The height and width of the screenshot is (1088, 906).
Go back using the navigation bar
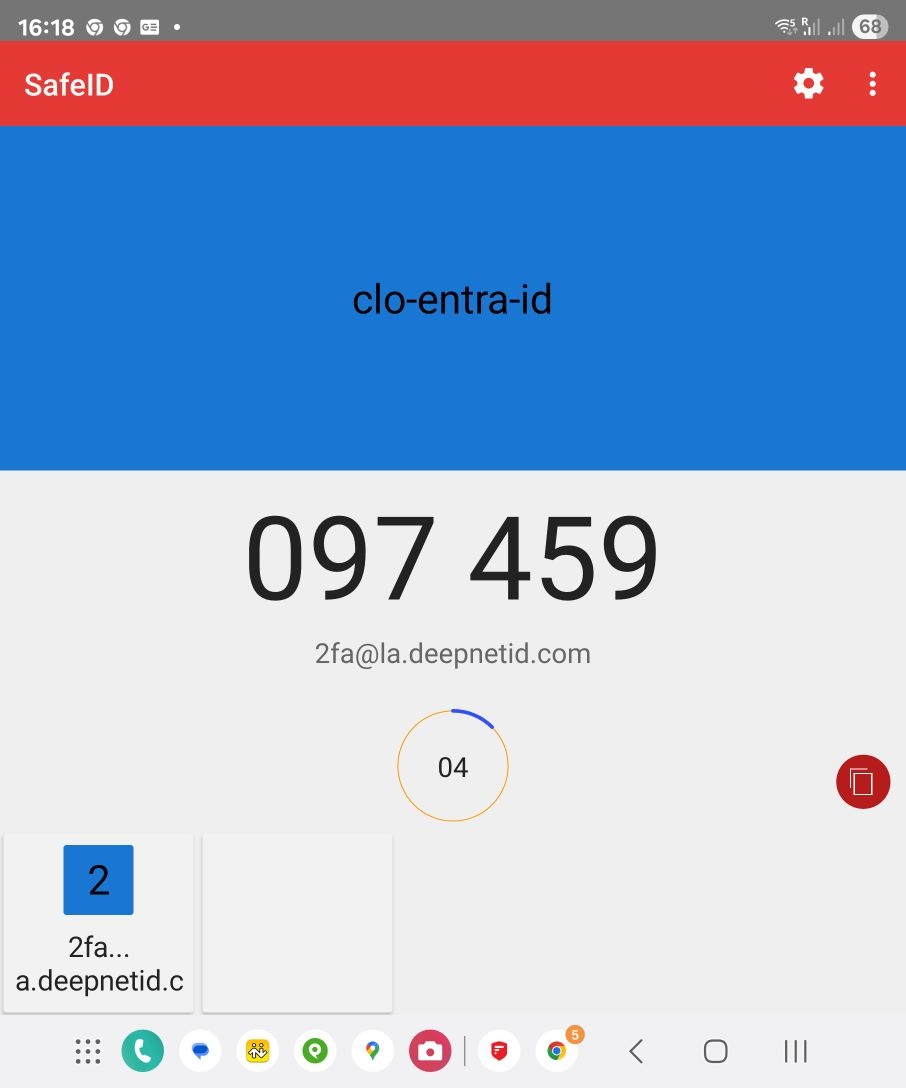click(636, 1051)
